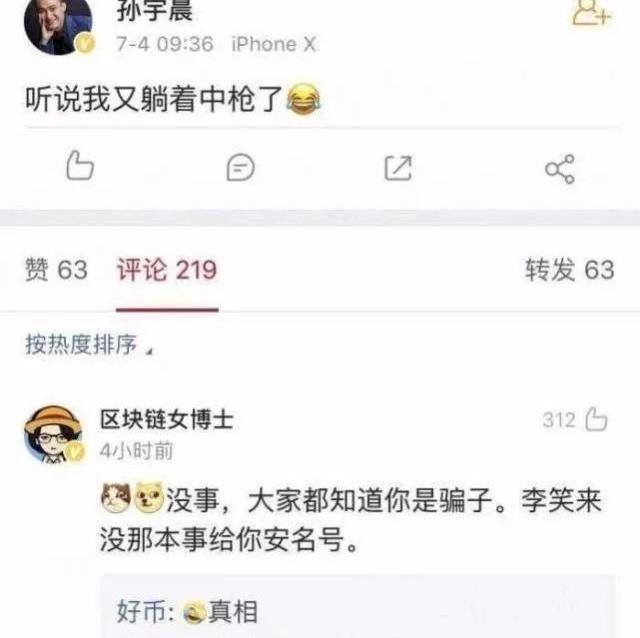Open 区块链女博士's avatar

click(53, 434)
